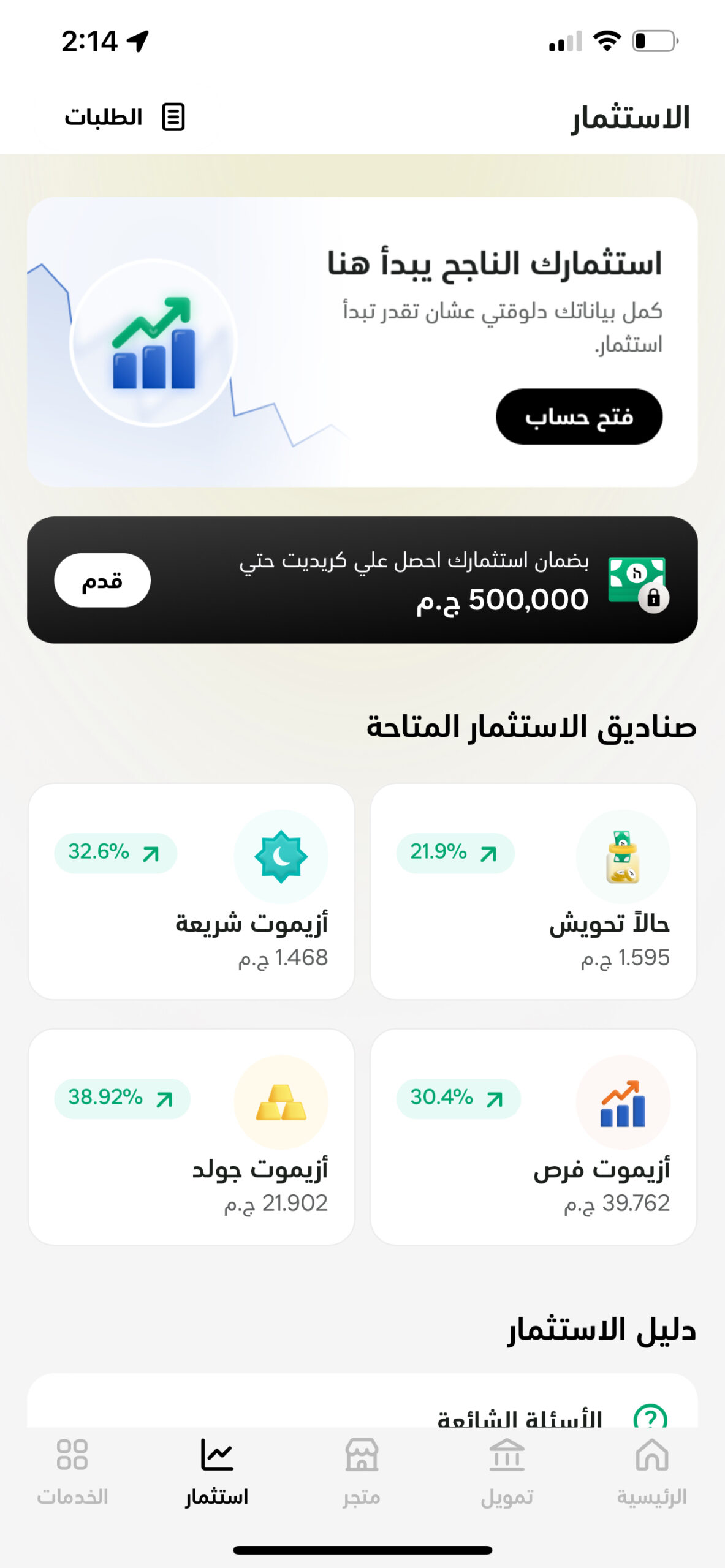Switch to the متجر tab
This screenshot has height=1568, width=725.
pyautogui.click(x=362, y=1470)
